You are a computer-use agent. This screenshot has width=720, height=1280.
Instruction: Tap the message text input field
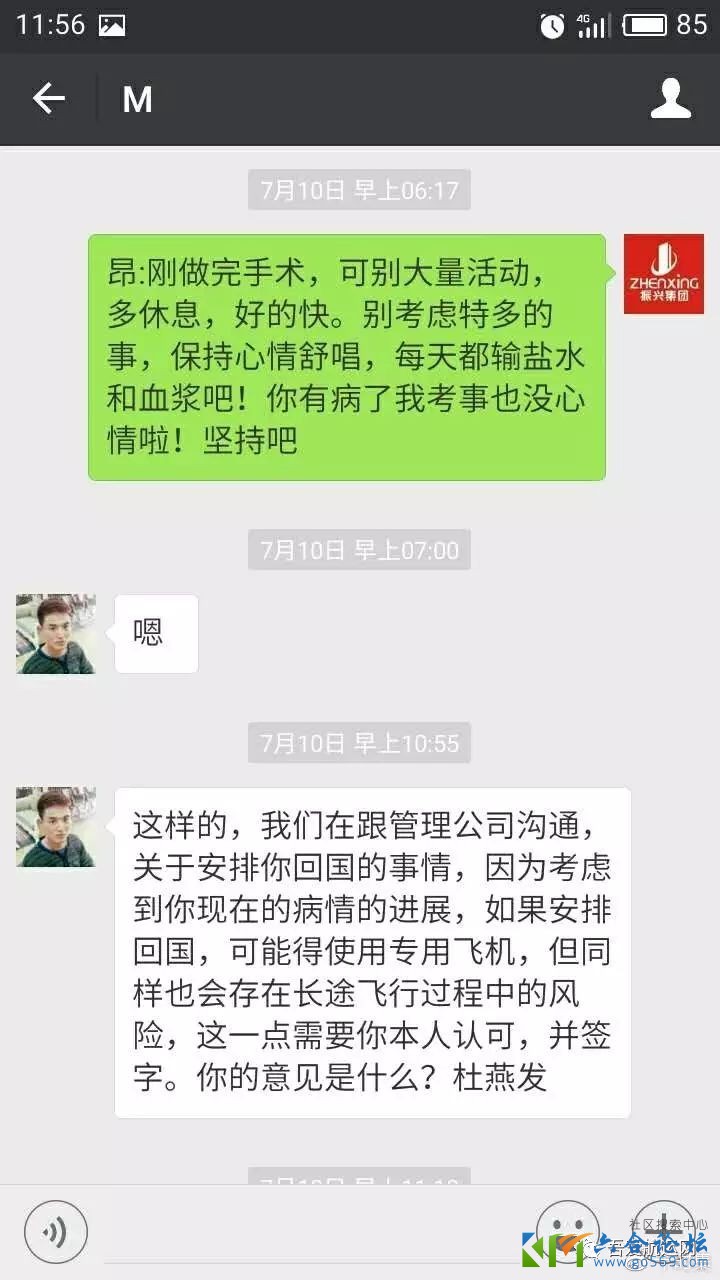tap(310, 1232)
